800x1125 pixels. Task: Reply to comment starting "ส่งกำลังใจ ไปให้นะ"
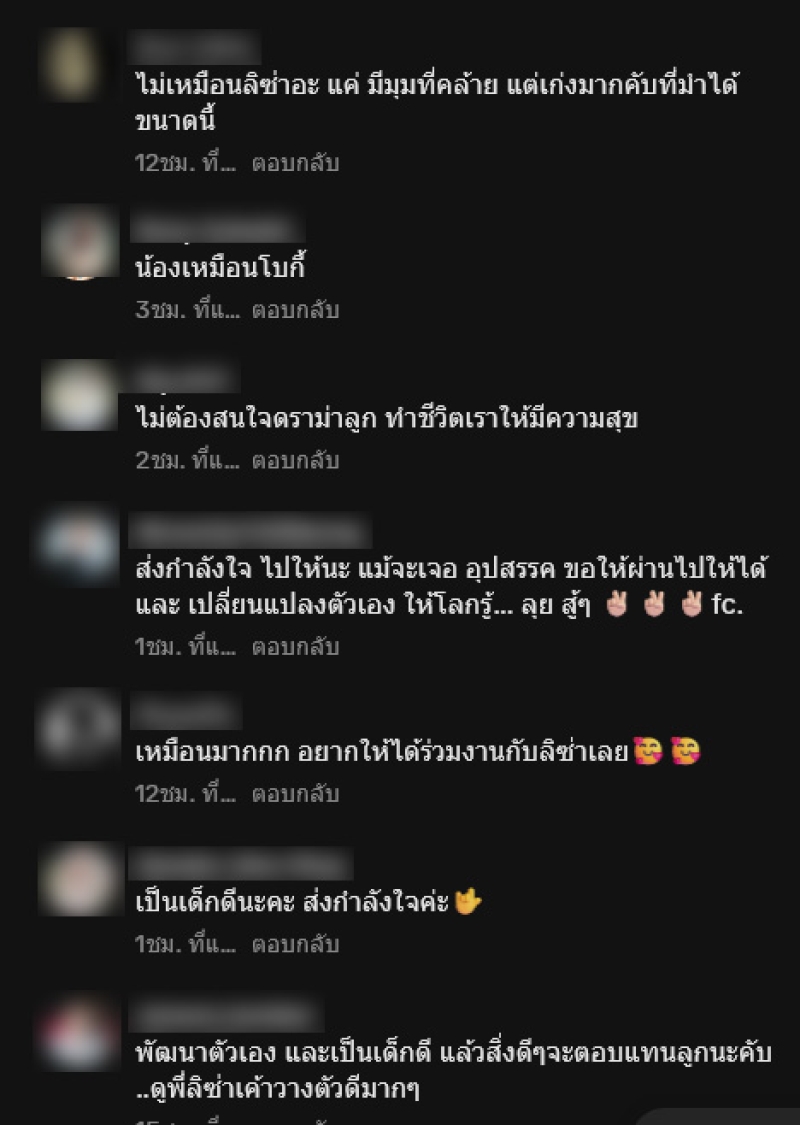click(x=295, y=647)
